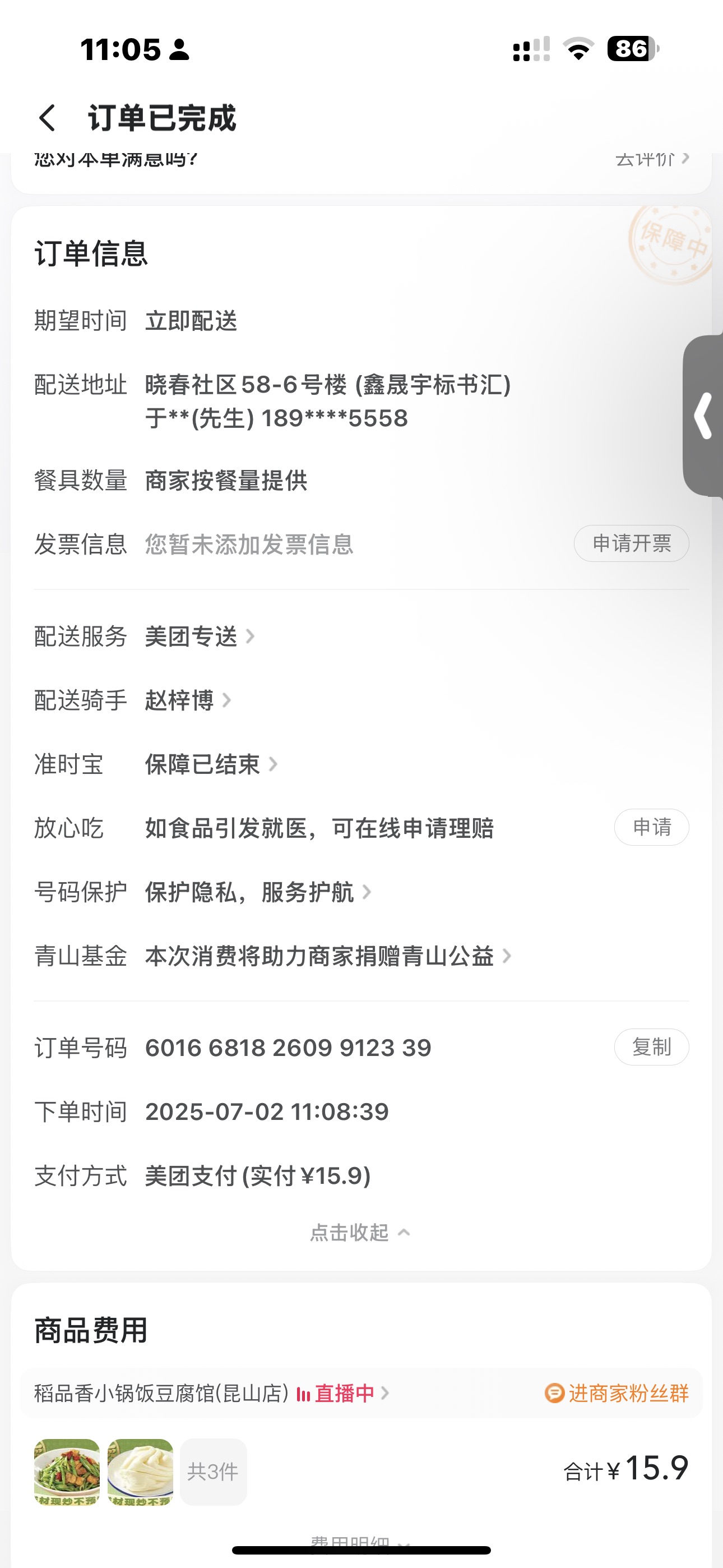
Task: View all items via 共3件
Action: pyautogui.click(x=213, y=1472)
